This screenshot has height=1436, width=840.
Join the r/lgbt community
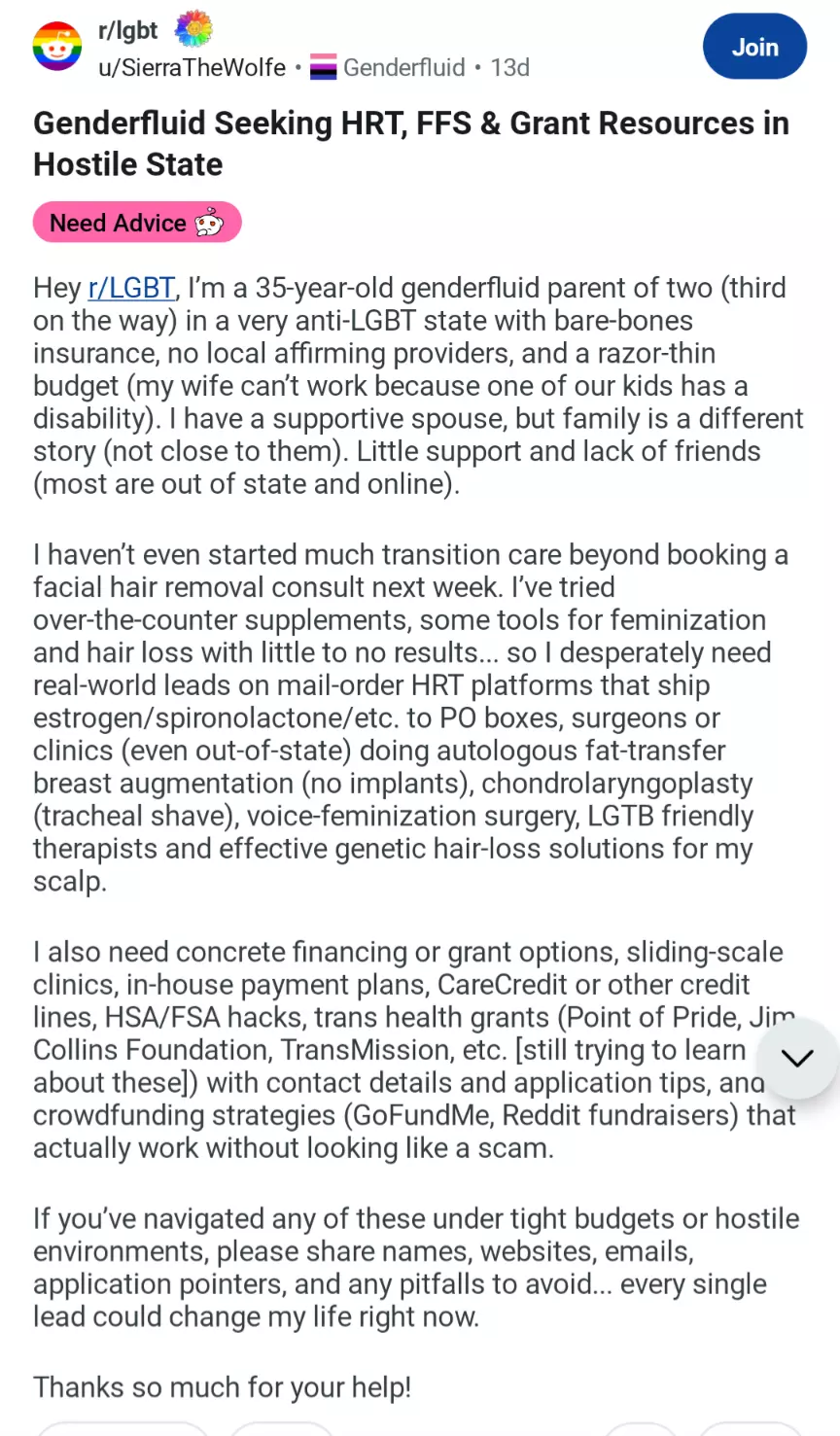click(x=754, y=47)
